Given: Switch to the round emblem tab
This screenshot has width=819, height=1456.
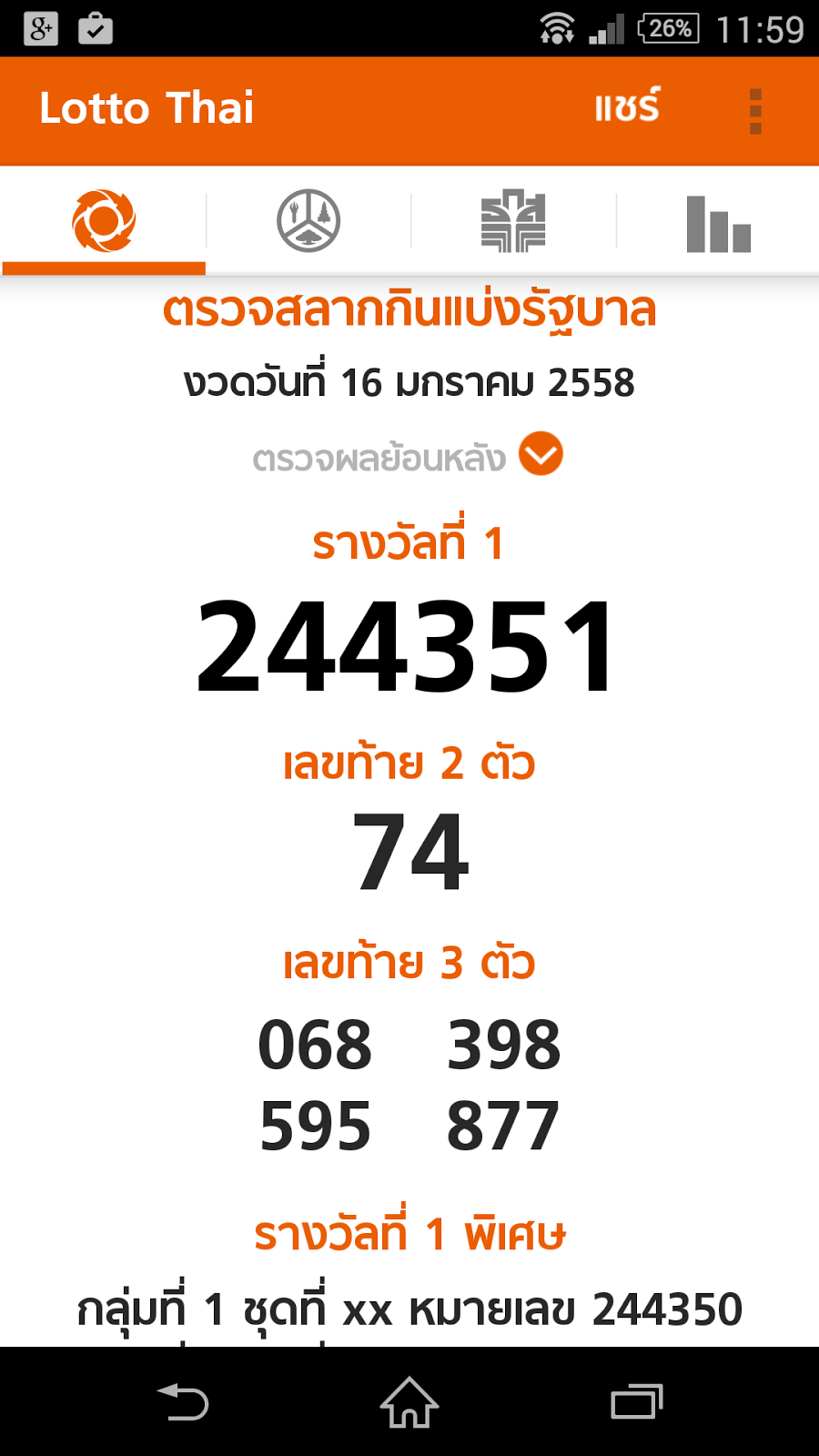Looking at the screenshot, I should tap(308, 221).
